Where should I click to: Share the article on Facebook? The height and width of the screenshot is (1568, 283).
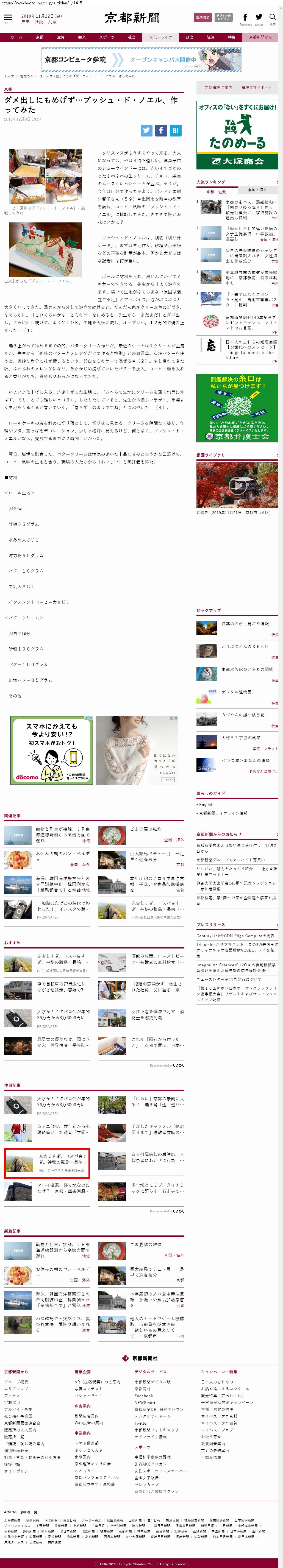pyautogui.click(x=161, y=130)
